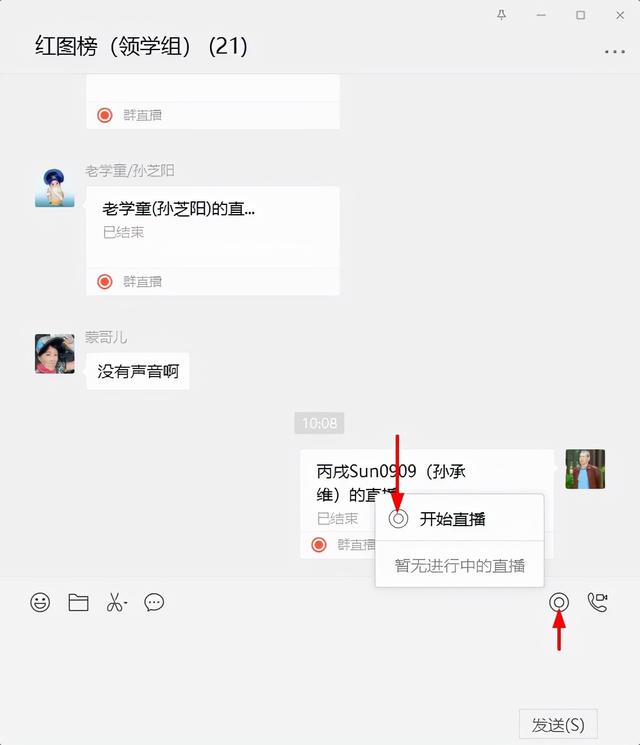The image size is (640, 745).
Task: Start a voice or video call
Action: coord(598,602)
